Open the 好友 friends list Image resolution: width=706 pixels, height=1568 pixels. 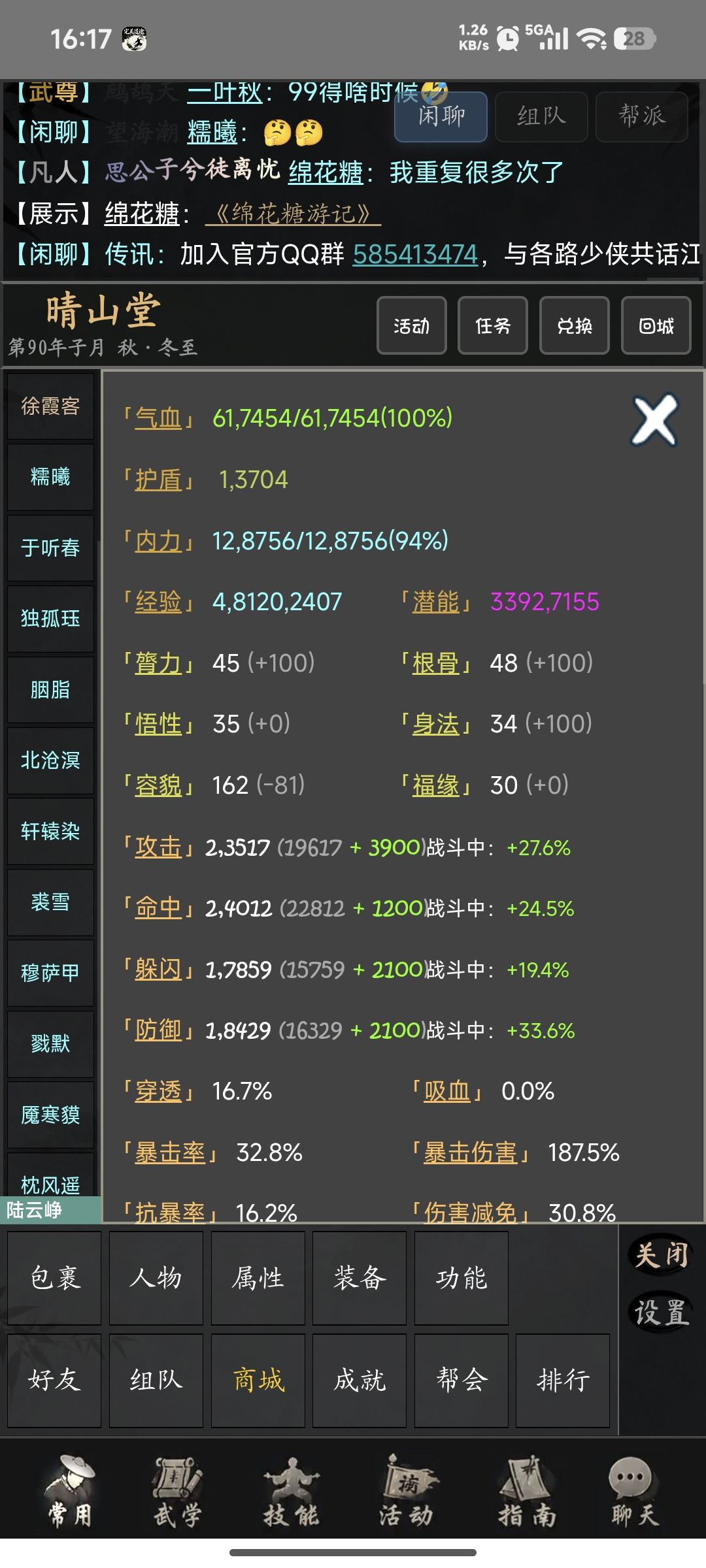54,1380
